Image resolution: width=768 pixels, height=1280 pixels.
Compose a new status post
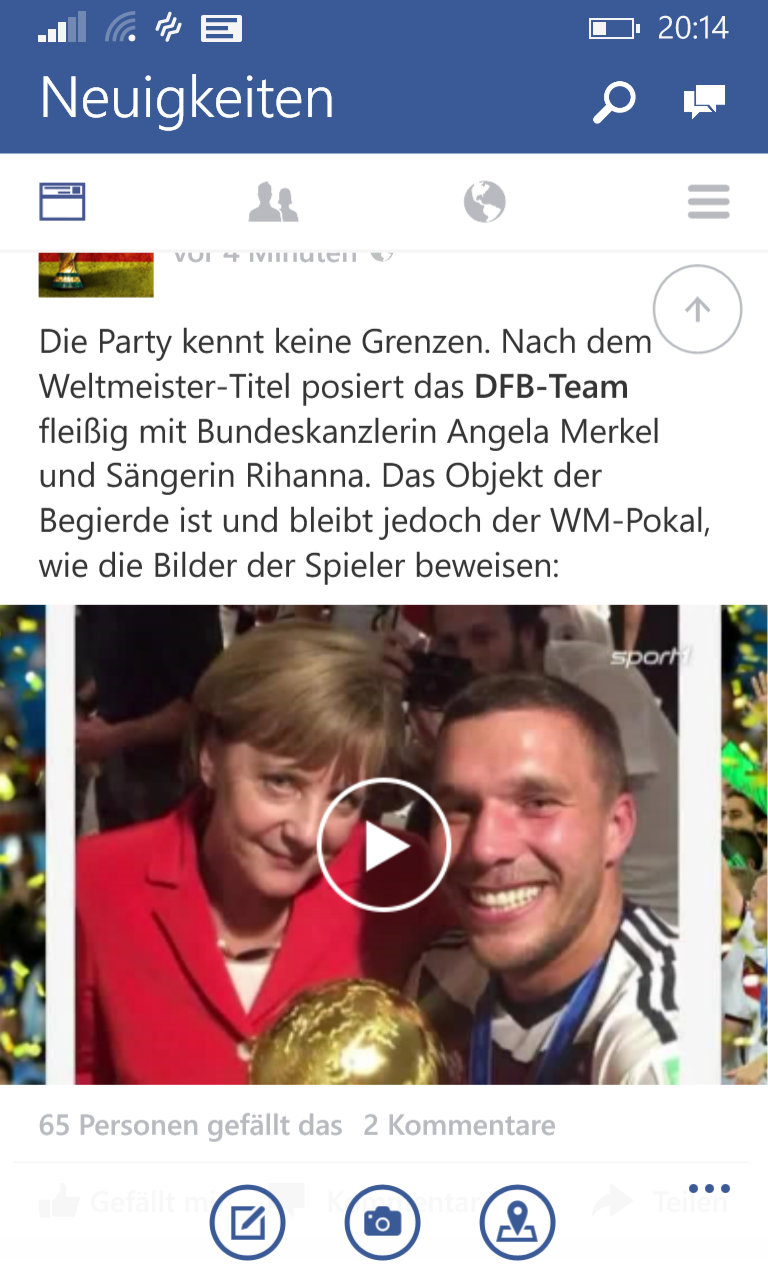coord(247,1222)
